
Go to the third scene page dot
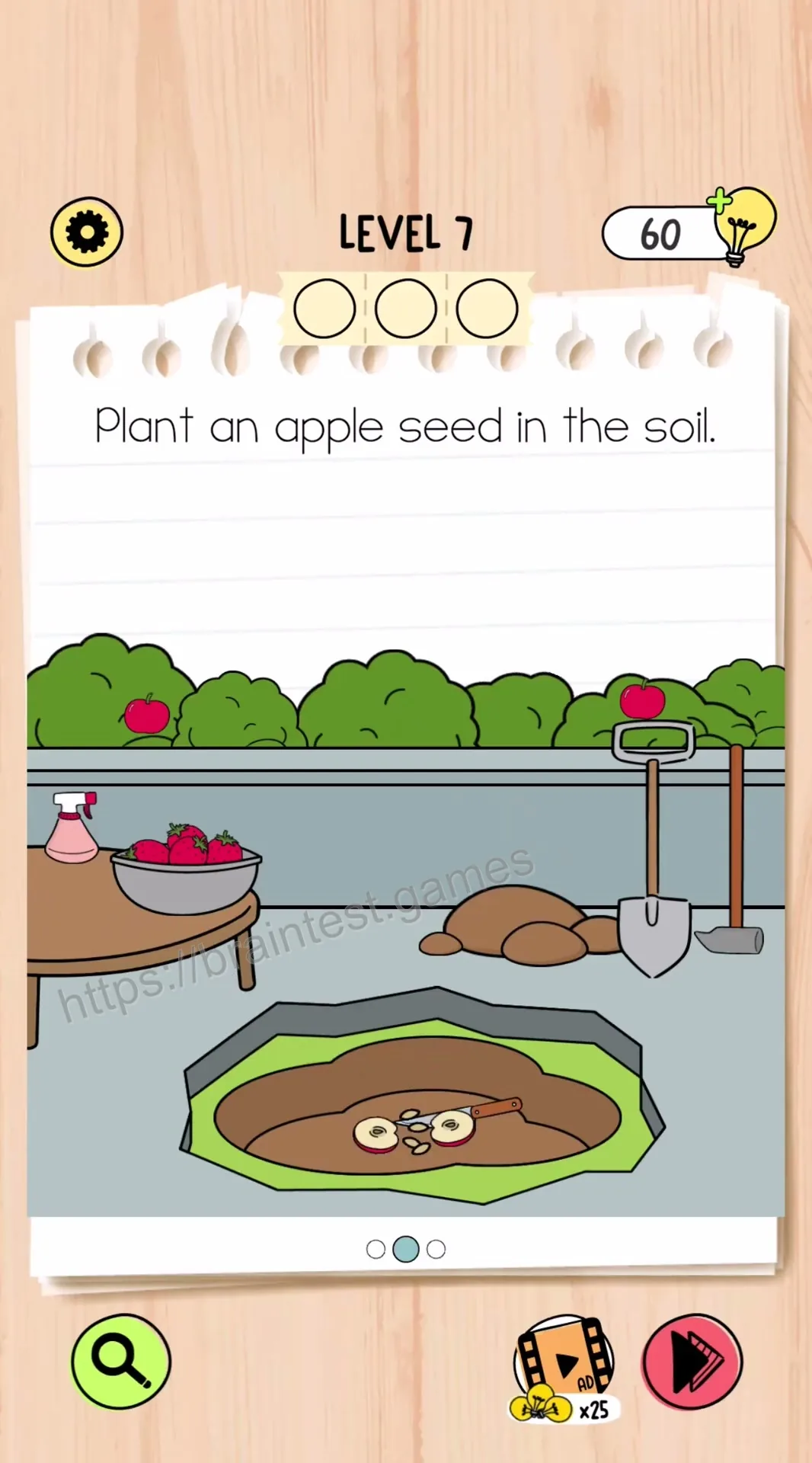(x=436, y=1249)
